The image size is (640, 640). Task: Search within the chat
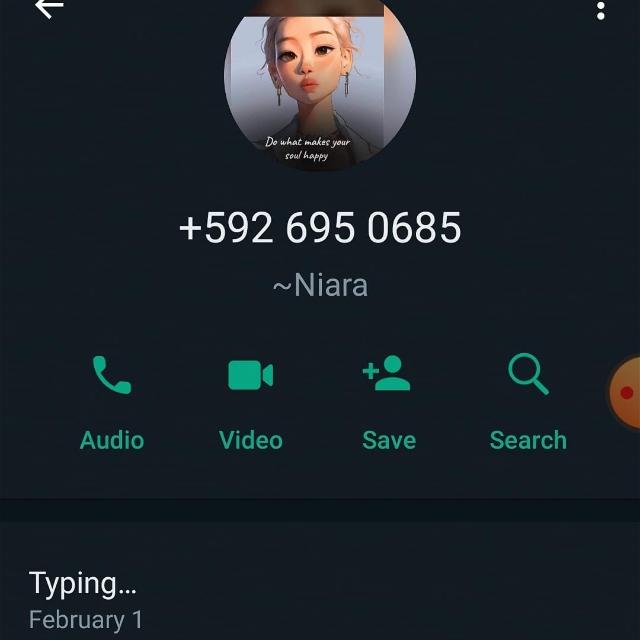[x=528, y=402]
